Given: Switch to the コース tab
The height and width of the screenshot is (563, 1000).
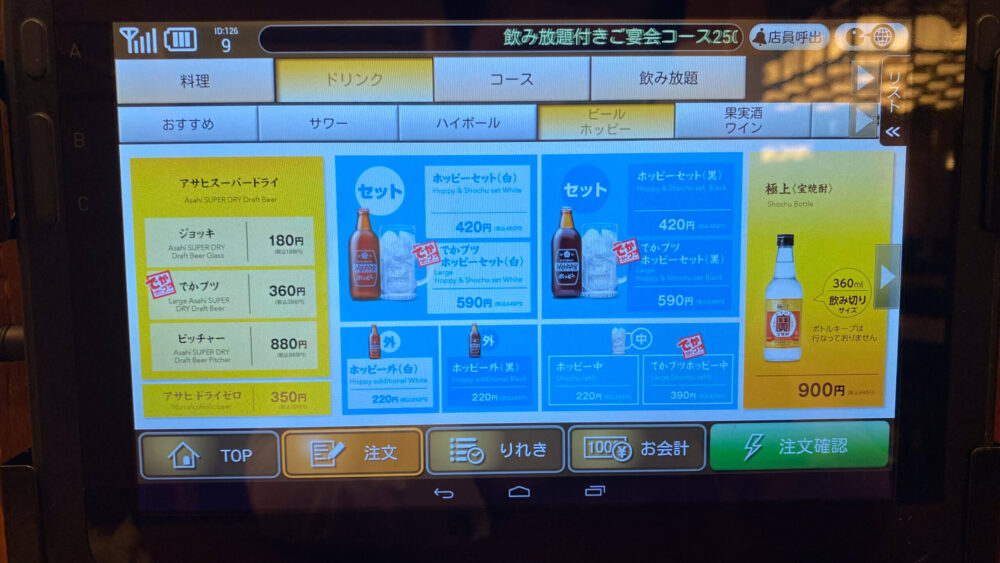Looking at the screenshot, I should click(511, 79).
